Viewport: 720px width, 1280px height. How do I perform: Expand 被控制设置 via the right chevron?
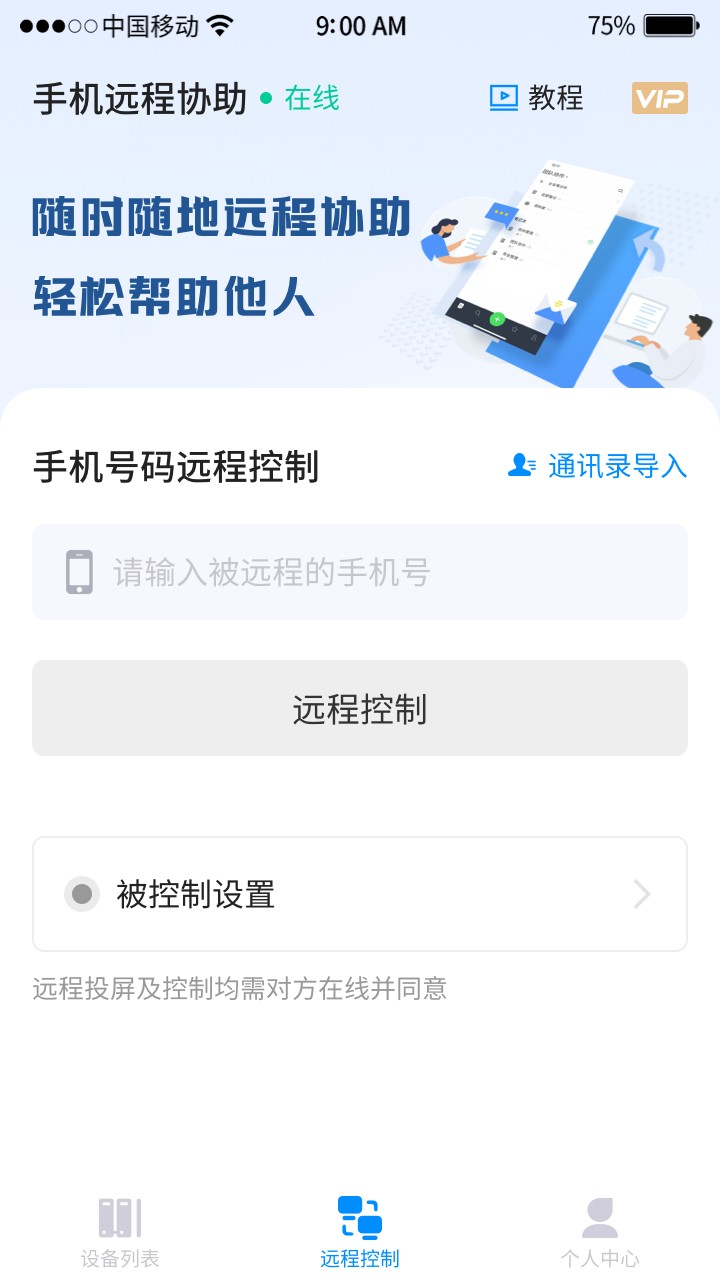click(642, 893)
